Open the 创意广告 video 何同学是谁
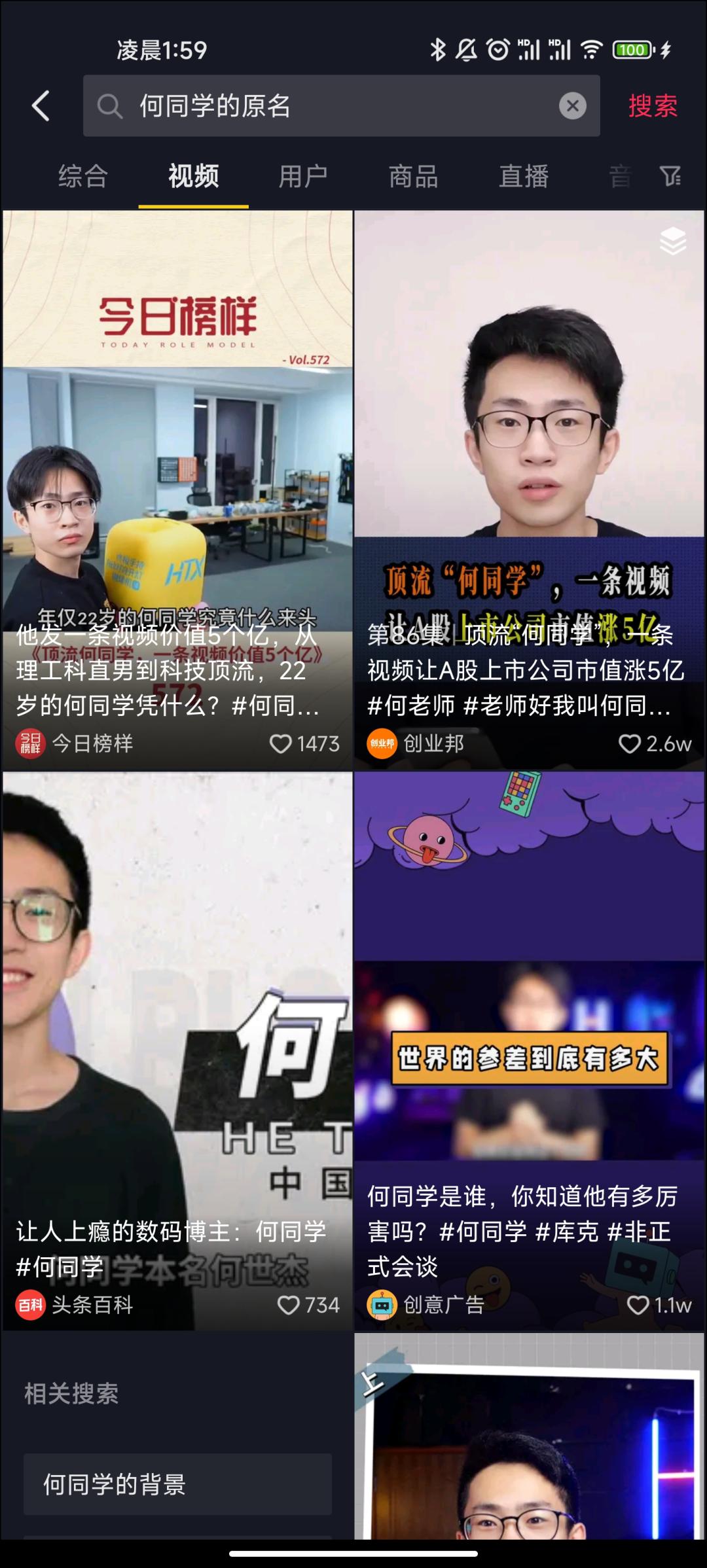This screenshot has height=1568, width=707. 529,1051
